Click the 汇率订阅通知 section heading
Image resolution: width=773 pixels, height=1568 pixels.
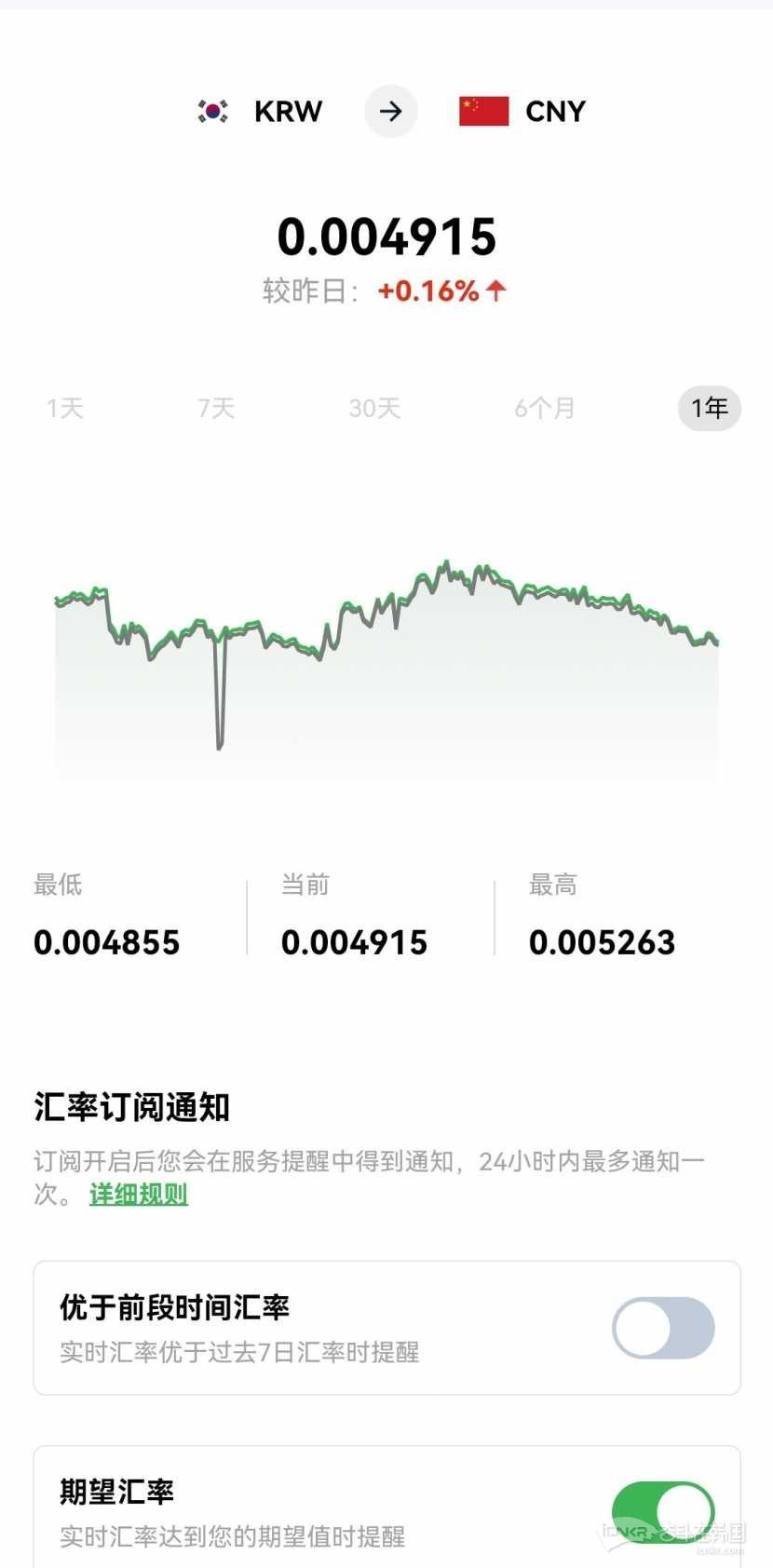131,1108
